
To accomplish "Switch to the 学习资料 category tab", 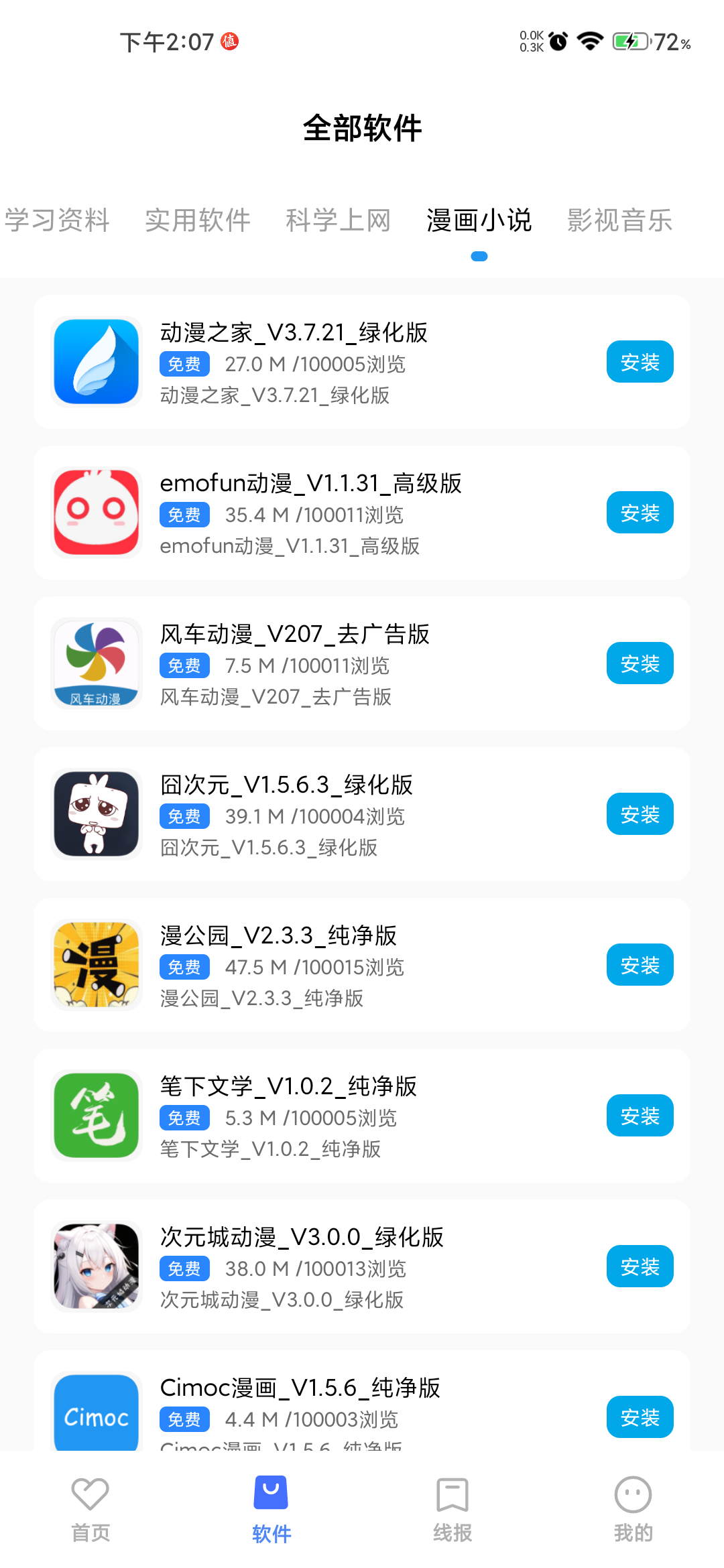I will click(57, 220).
